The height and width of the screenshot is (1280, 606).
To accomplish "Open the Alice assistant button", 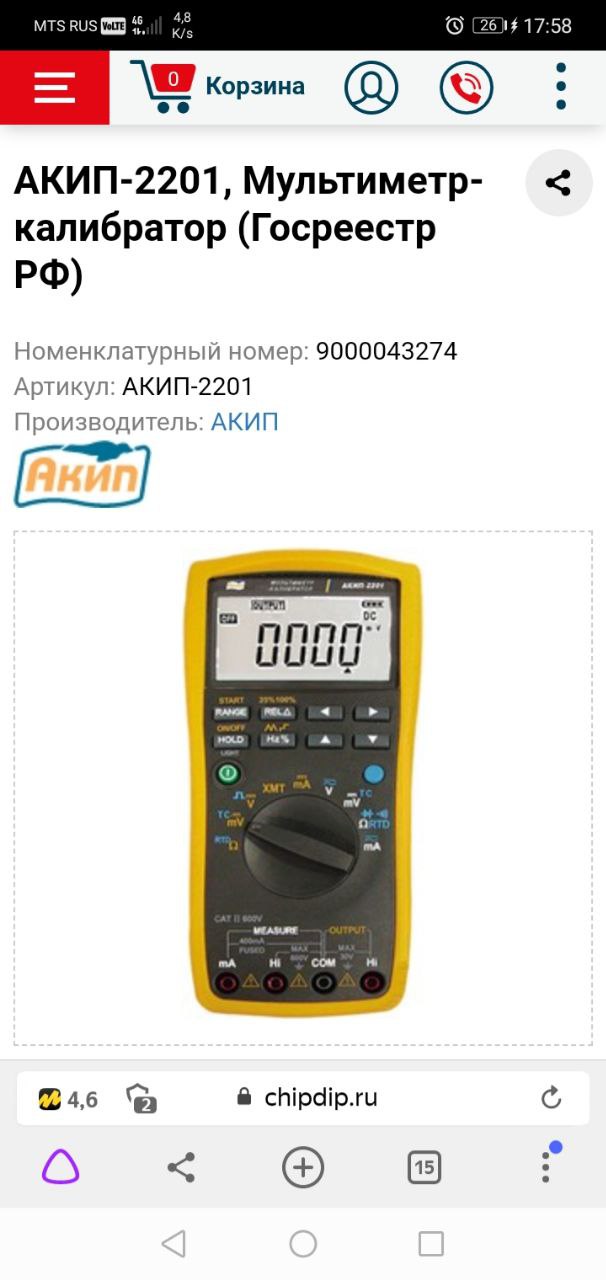I will tap(60, 1167).
